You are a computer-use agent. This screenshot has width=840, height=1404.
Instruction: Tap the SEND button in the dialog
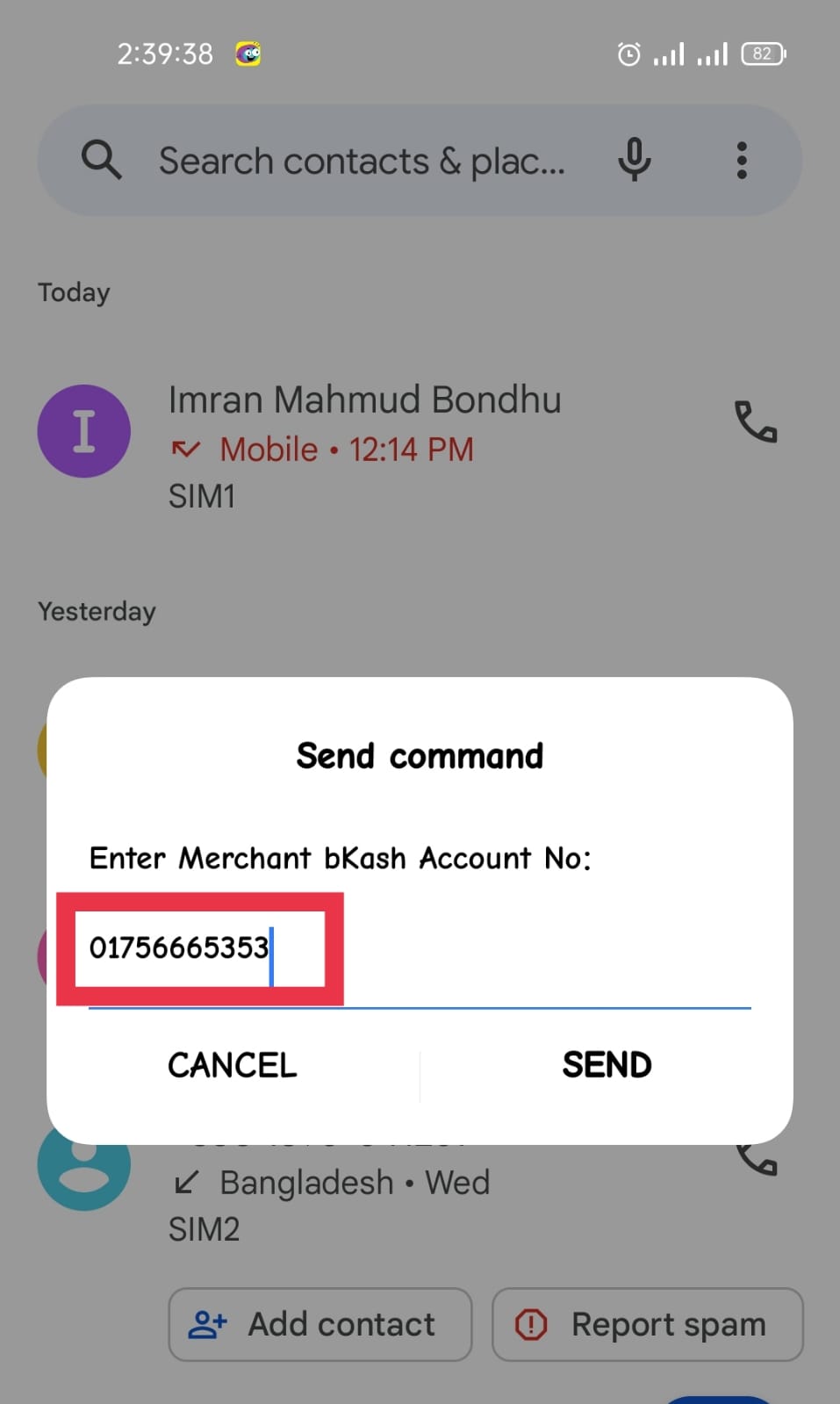607,1065
